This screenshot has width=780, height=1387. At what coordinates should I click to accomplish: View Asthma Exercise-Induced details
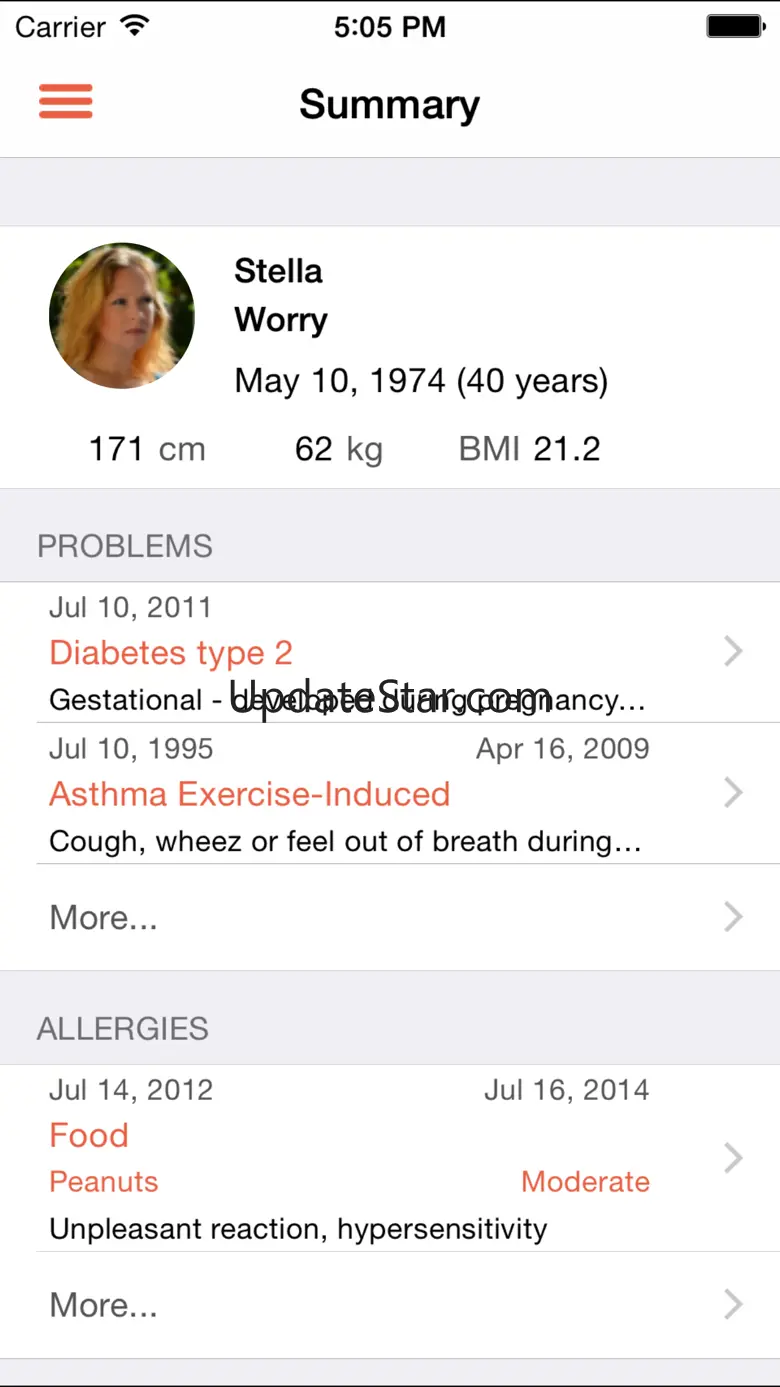coord(390,794)
